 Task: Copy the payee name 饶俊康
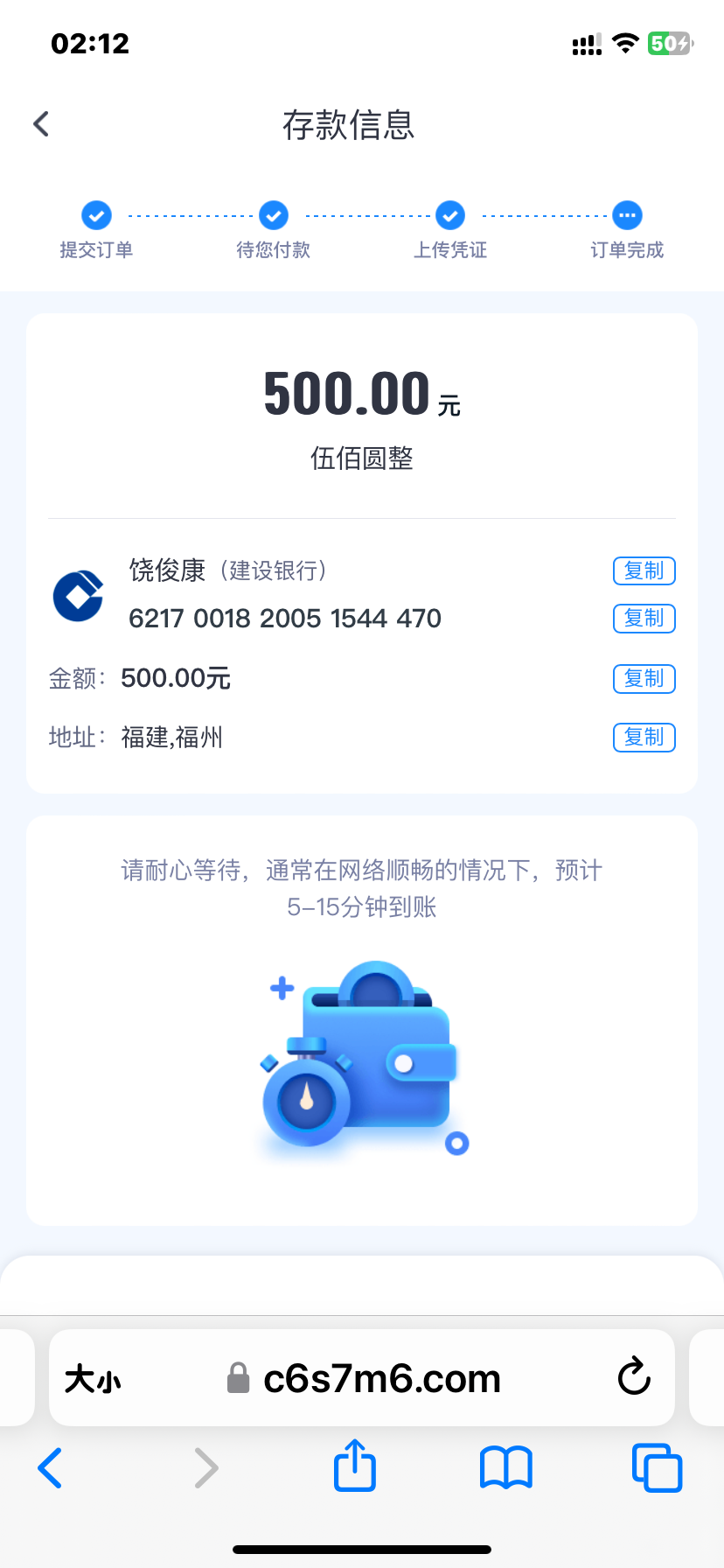(x=644, y=570)
